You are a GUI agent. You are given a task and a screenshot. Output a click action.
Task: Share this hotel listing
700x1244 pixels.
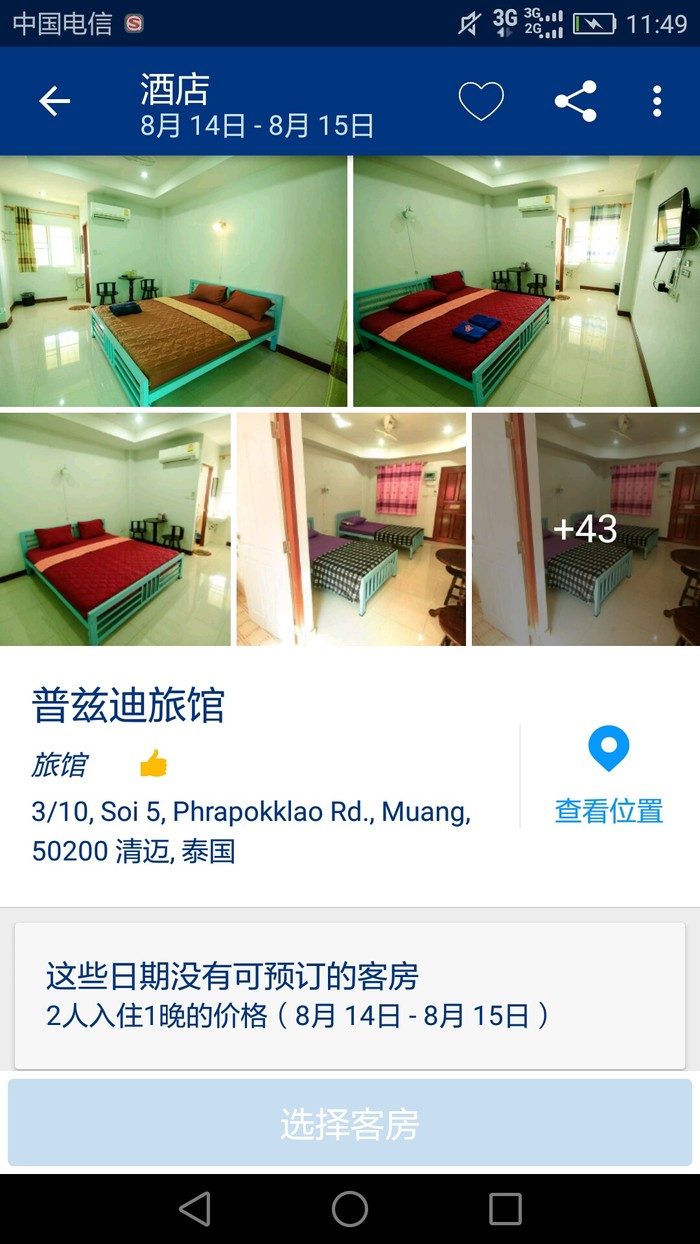pos(576,101)
